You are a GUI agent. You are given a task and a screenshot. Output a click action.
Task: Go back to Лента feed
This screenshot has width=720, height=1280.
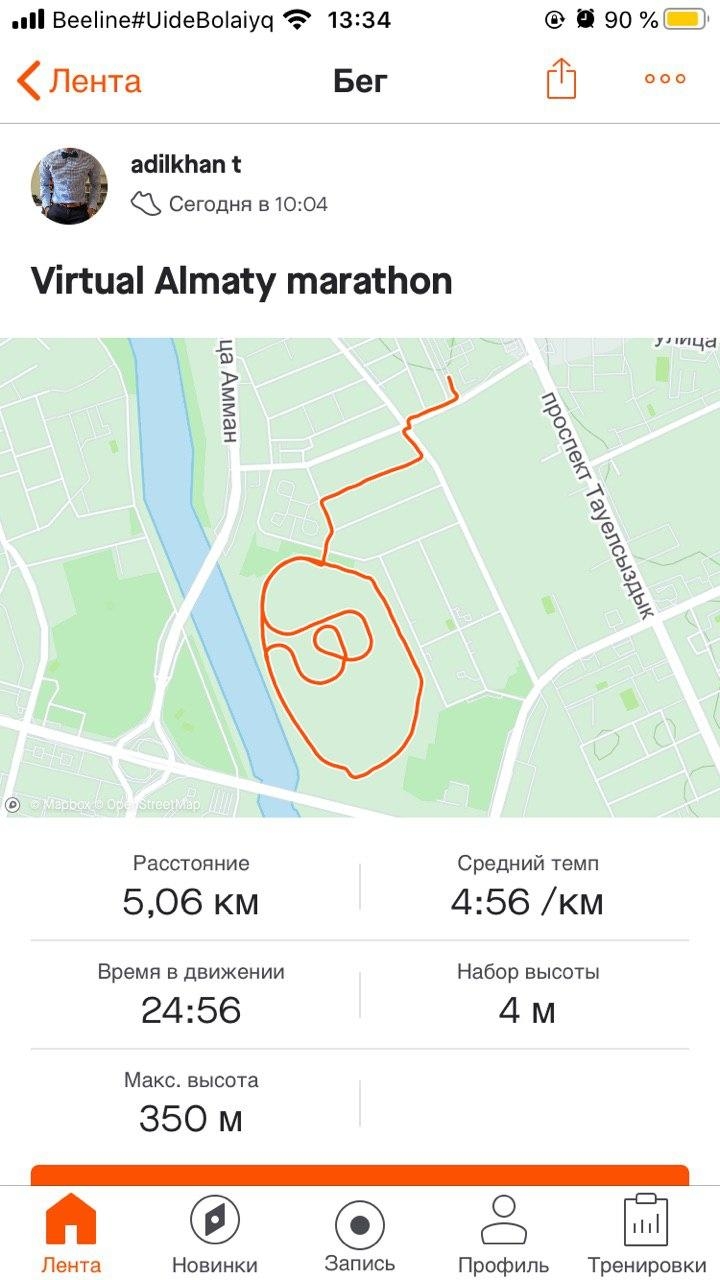[x=80, y=80]
